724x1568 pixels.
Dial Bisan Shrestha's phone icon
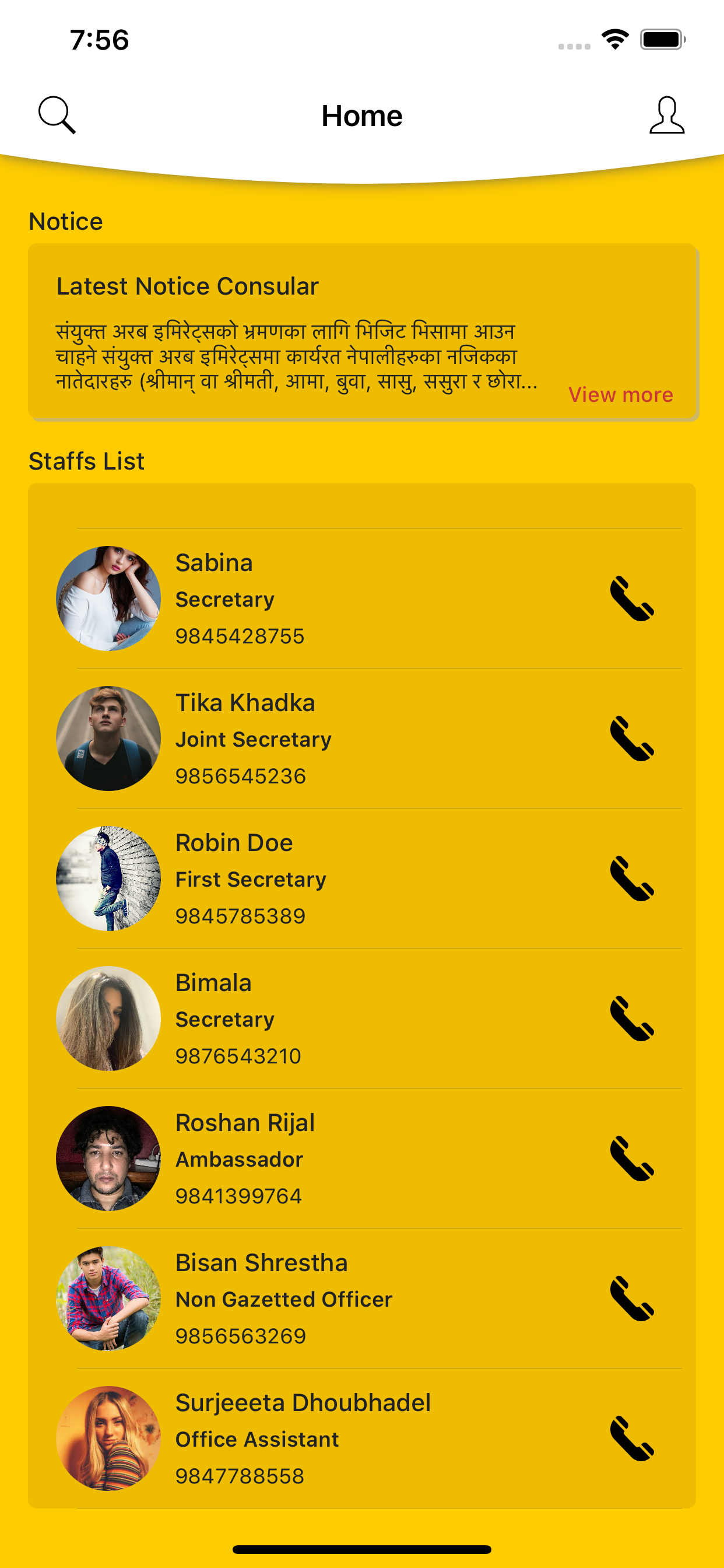[632, 1298]
